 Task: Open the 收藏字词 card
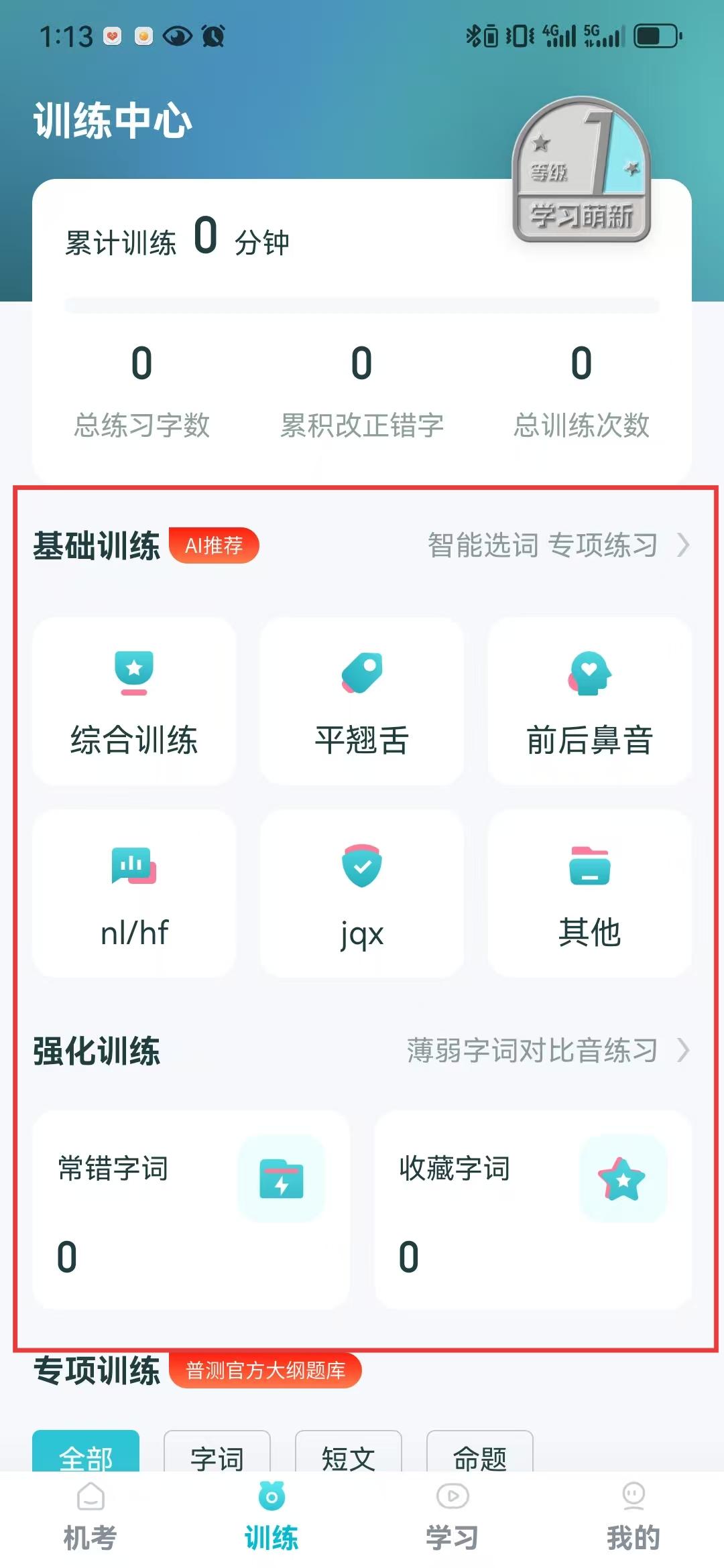(533, 1210)
